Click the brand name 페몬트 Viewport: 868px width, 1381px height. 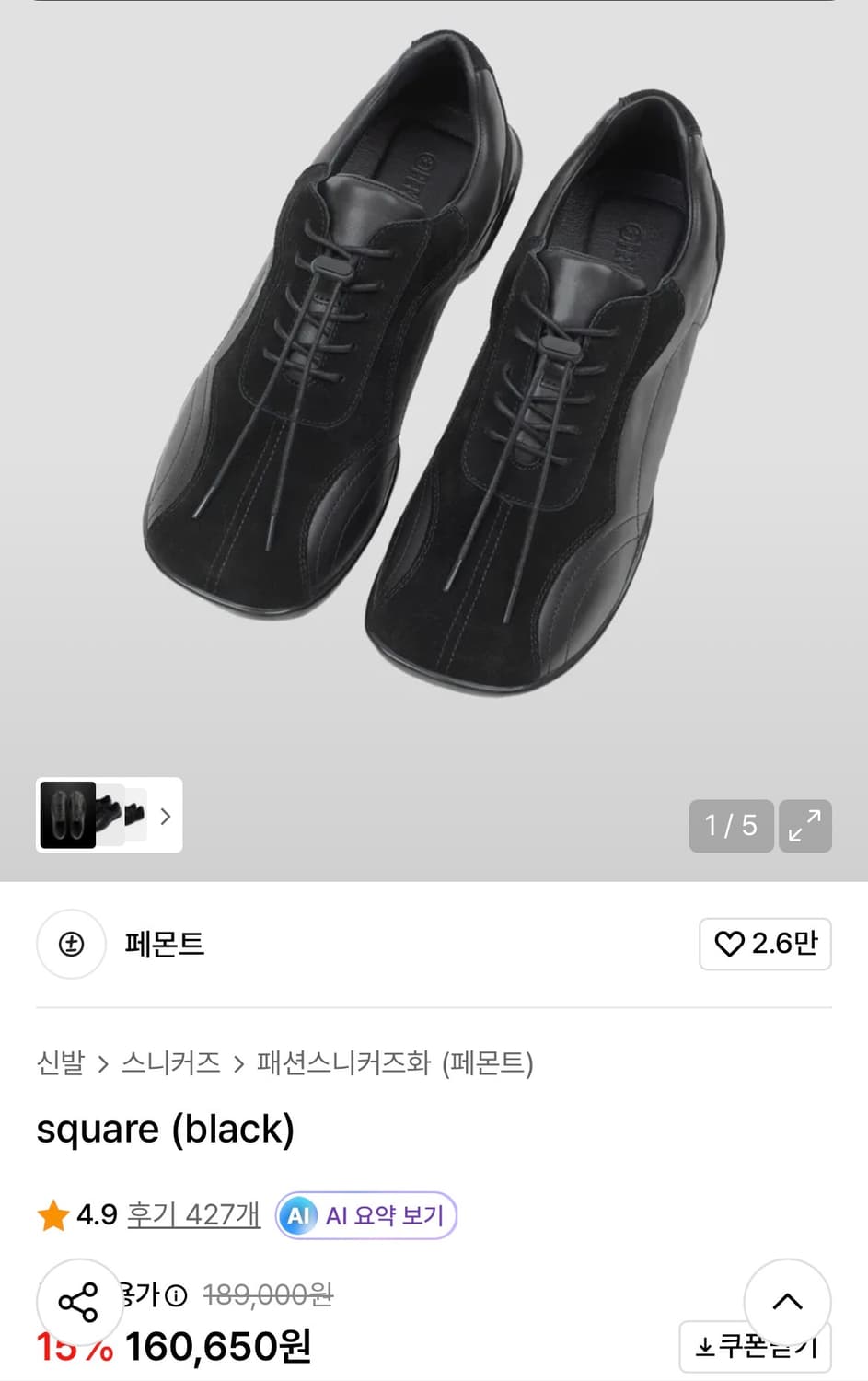[166, 945]
